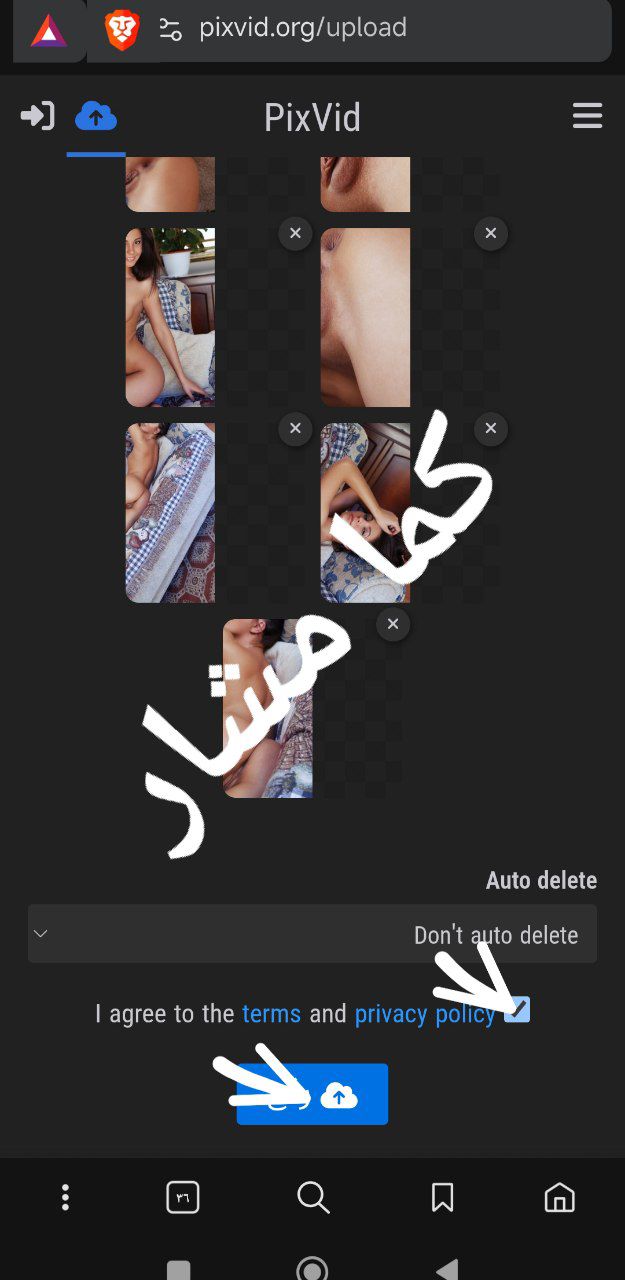Expand the Auto delete dropdown
The image size is (625, 1280).
[312, 934]
